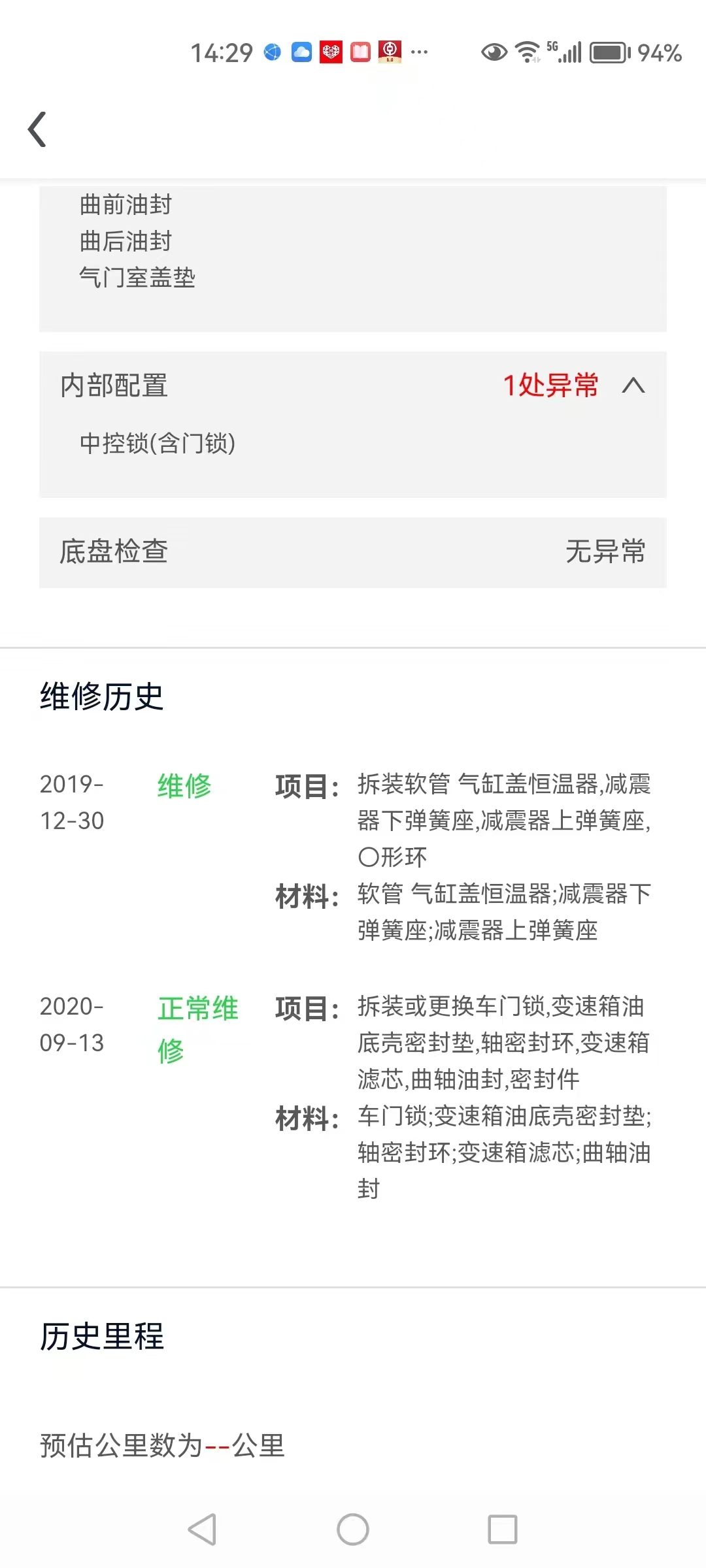Image resolution: width=706 pixels, height=1568 pixels.
Task: Collapse the 内部配置 section
Action: pyautogui.click(x=633, y=385)
